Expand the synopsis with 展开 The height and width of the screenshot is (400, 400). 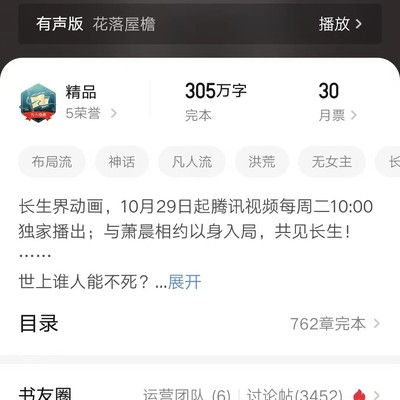(184, 282)
